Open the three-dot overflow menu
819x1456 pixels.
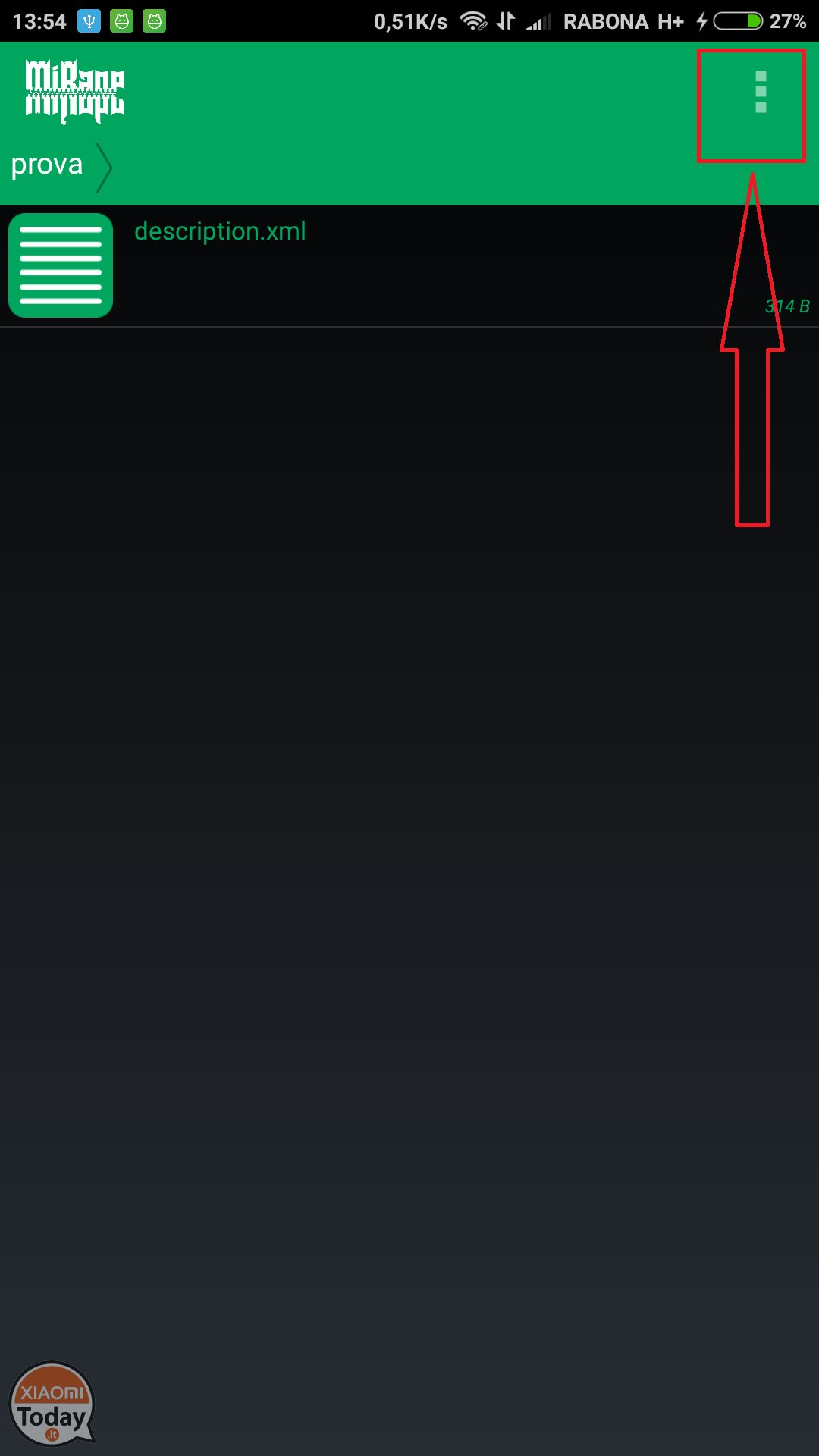coord(761,92)
